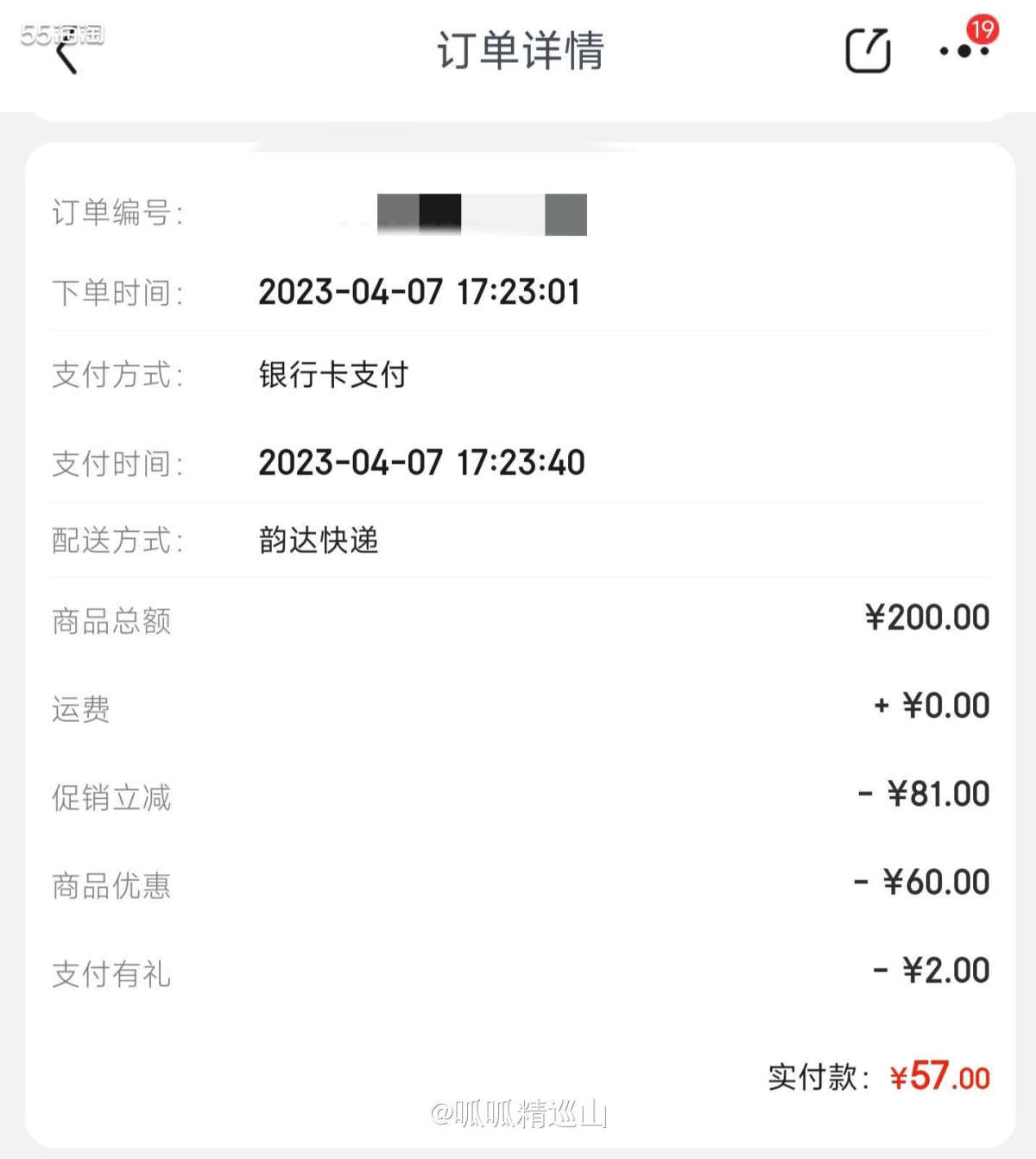Screen dimensions: 1036x1159
Task: Tap the 下单时间 label
Action: 117,292
